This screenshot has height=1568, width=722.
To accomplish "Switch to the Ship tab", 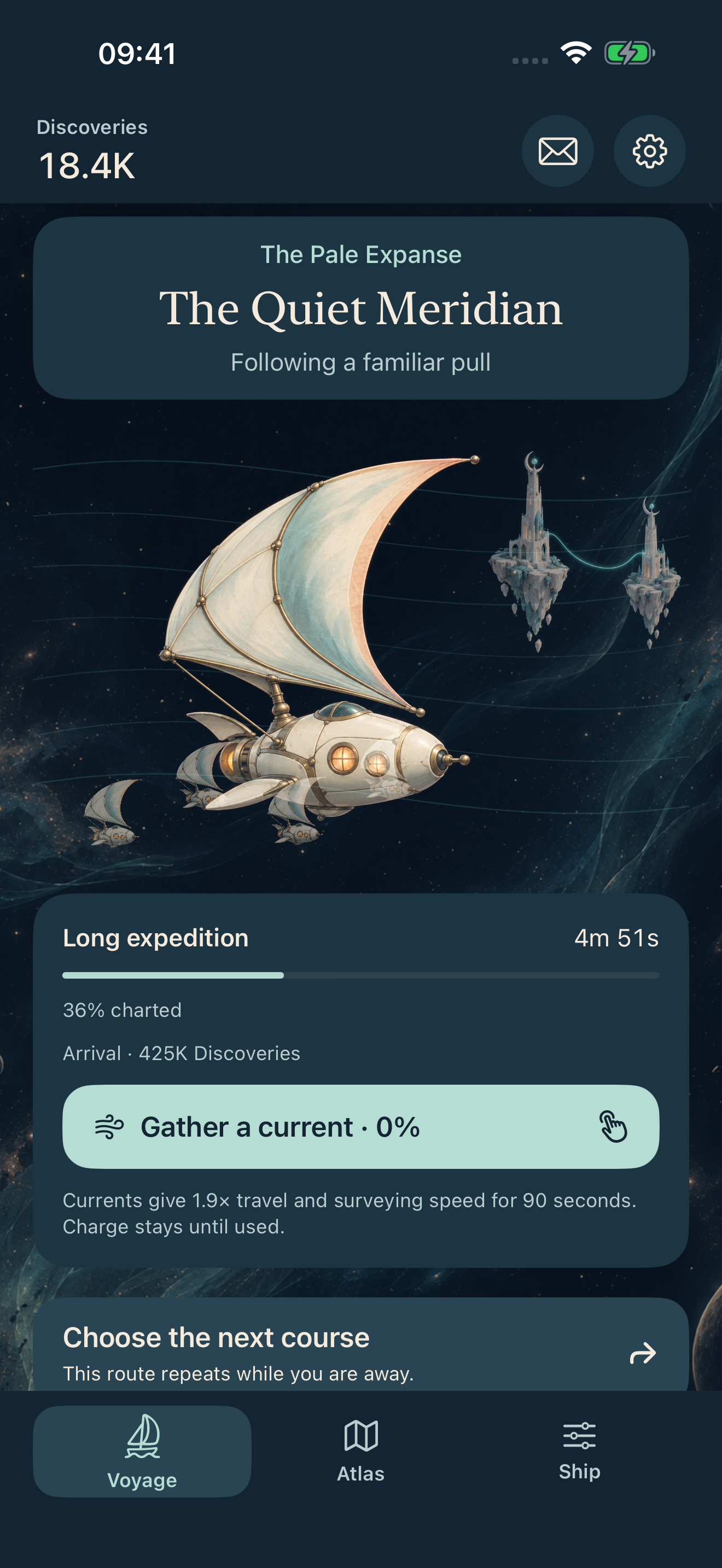I will point(579,1451).
